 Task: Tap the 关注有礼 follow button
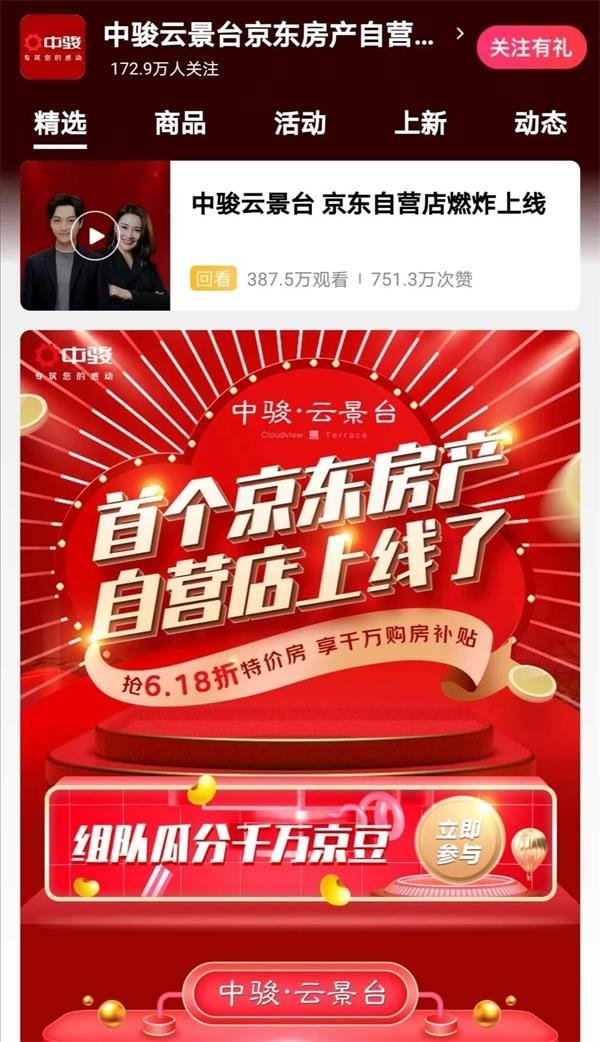[x=531, y=46]
